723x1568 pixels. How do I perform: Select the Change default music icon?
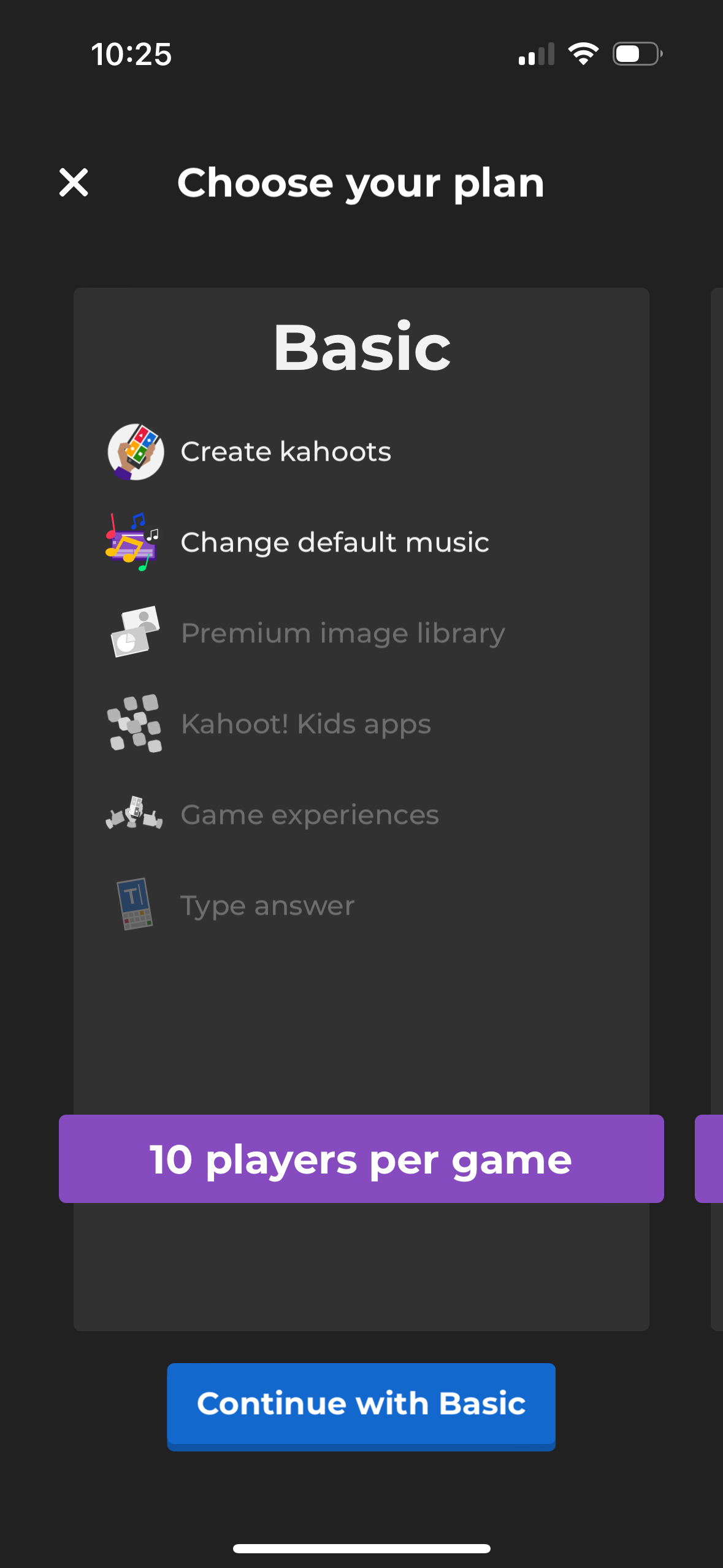click(x=132, y=542)
